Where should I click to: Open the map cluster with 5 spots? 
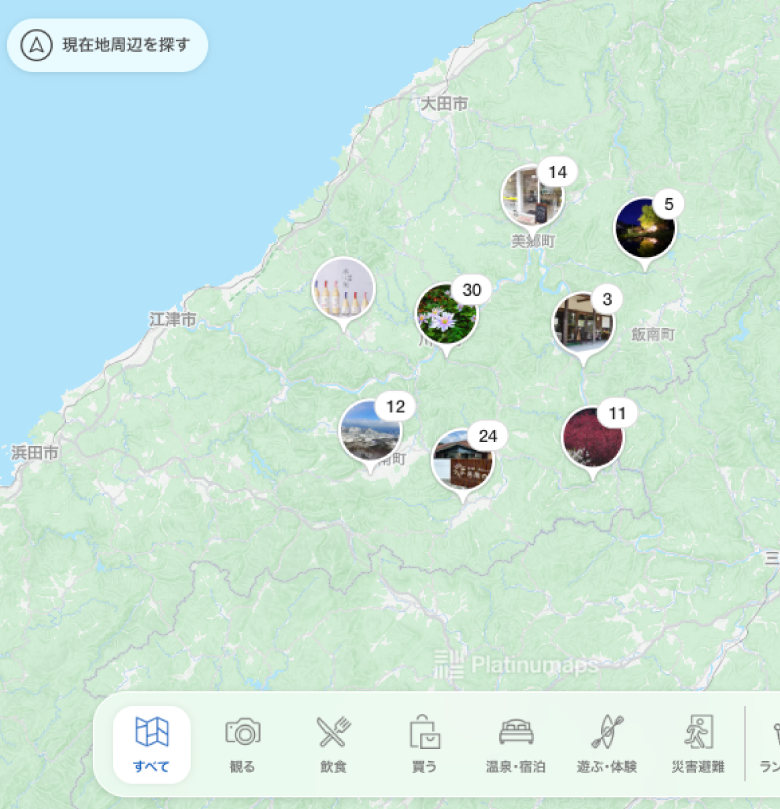coord(645,228)
